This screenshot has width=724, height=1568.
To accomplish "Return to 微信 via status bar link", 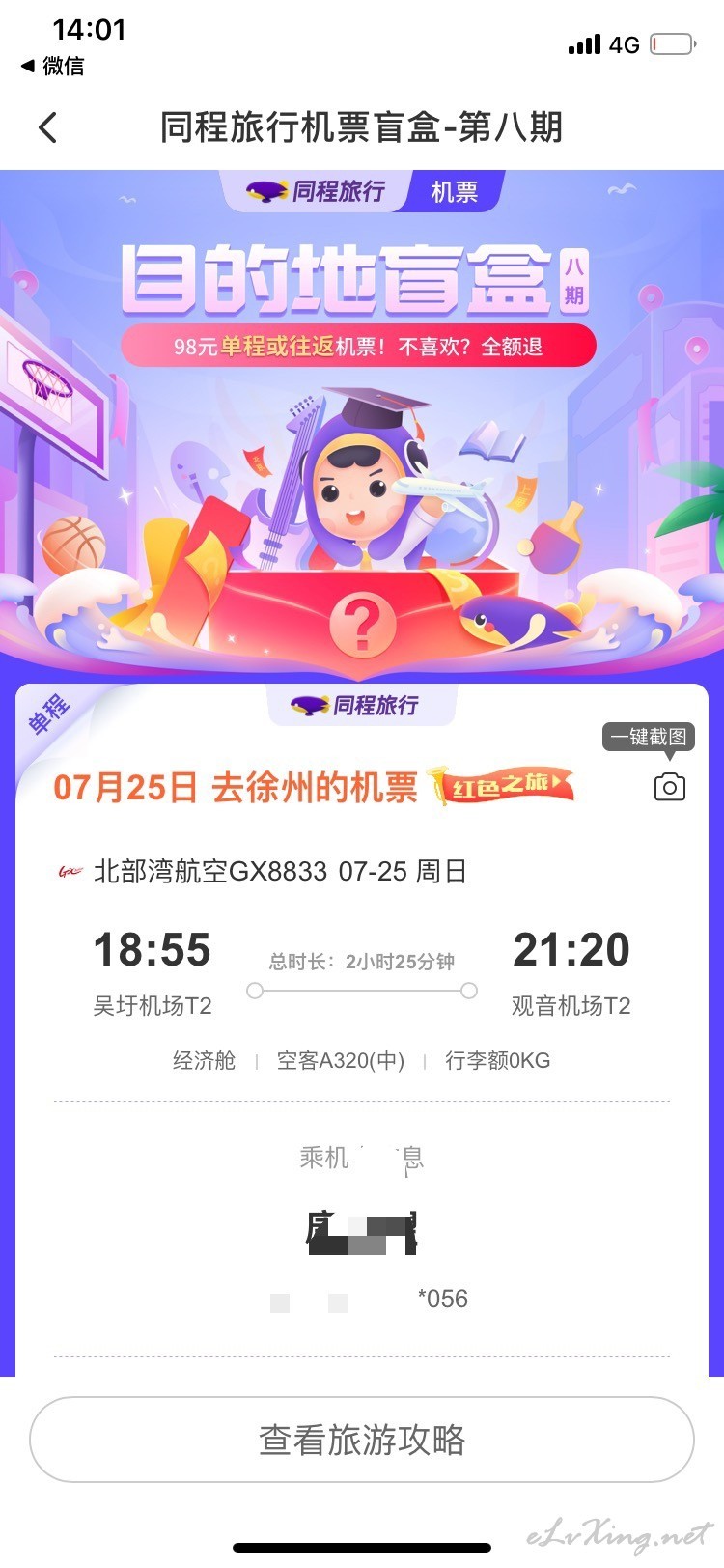I will tap(53, 66).
